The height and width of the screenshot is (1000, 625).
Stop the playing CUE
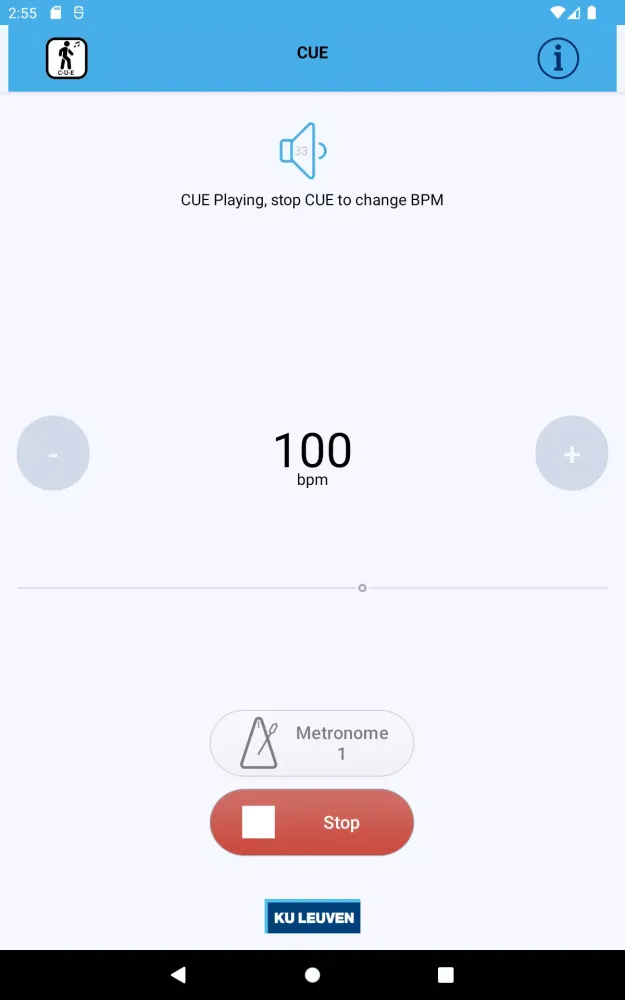point(312,823)
